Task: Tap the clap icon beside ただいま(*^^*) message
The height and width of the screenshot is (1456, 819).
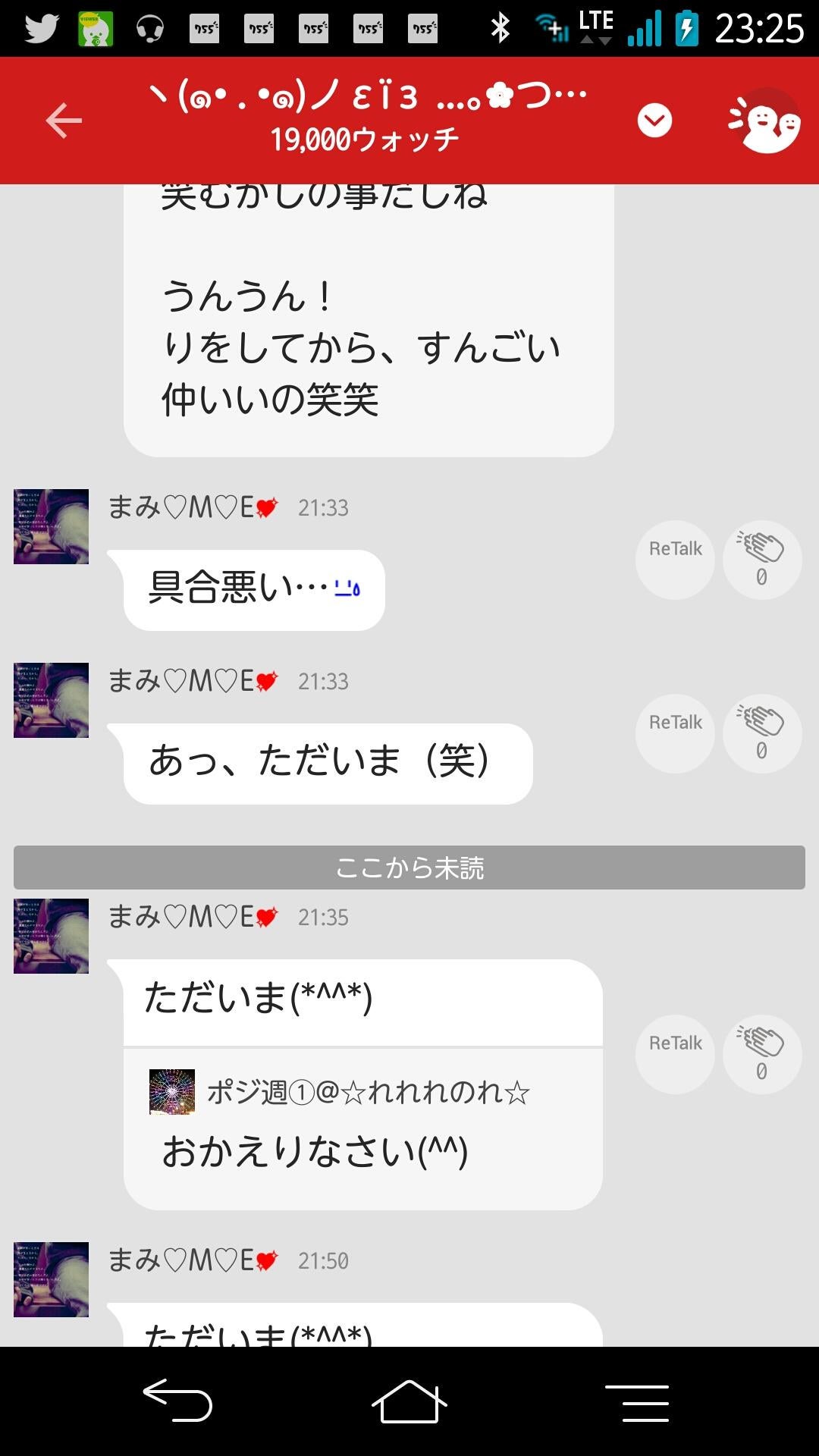Action: tap(761, 1053)
